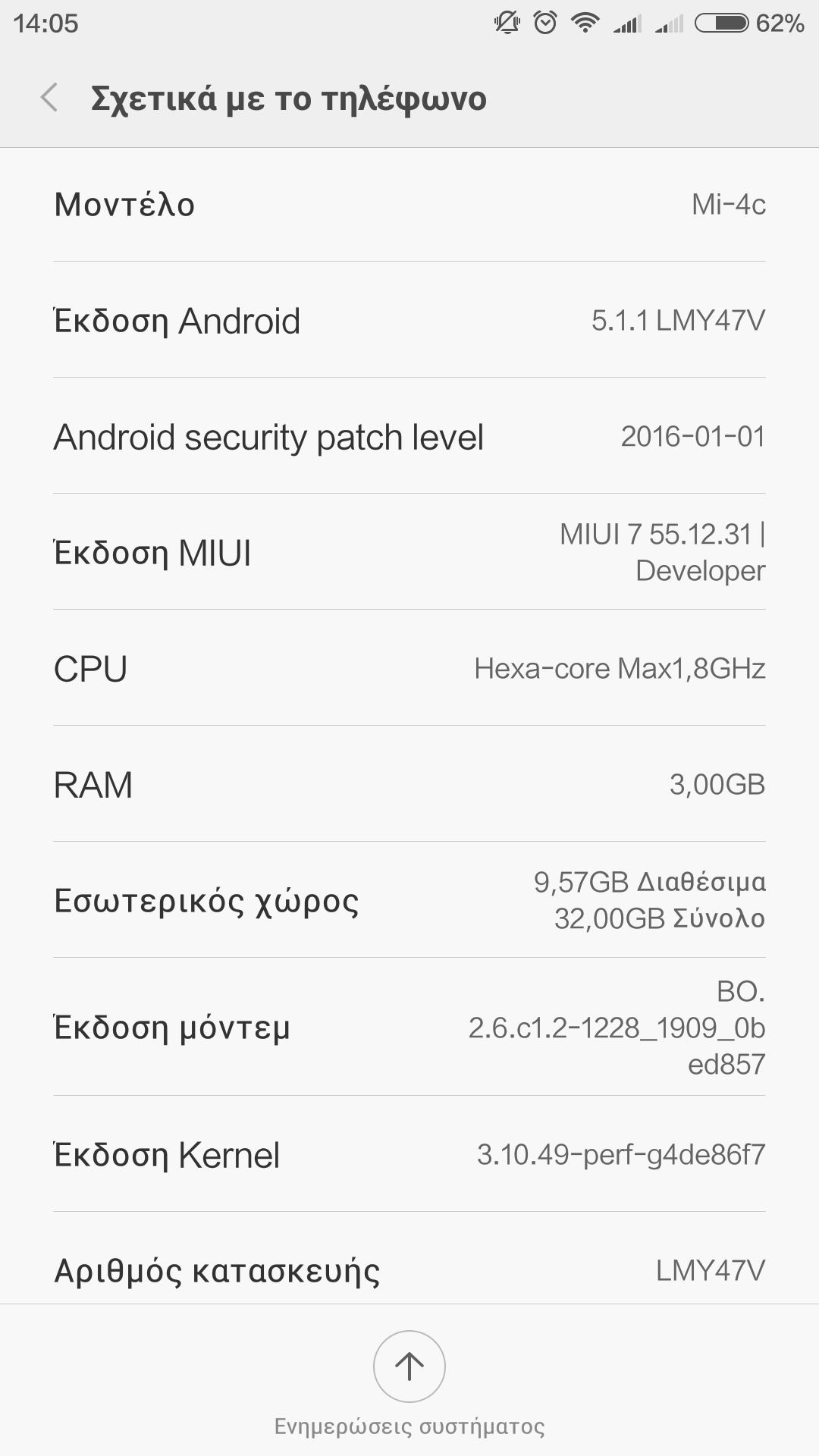Tap the CPU row
Screen dimensions: 819x1456
(409, 668)
